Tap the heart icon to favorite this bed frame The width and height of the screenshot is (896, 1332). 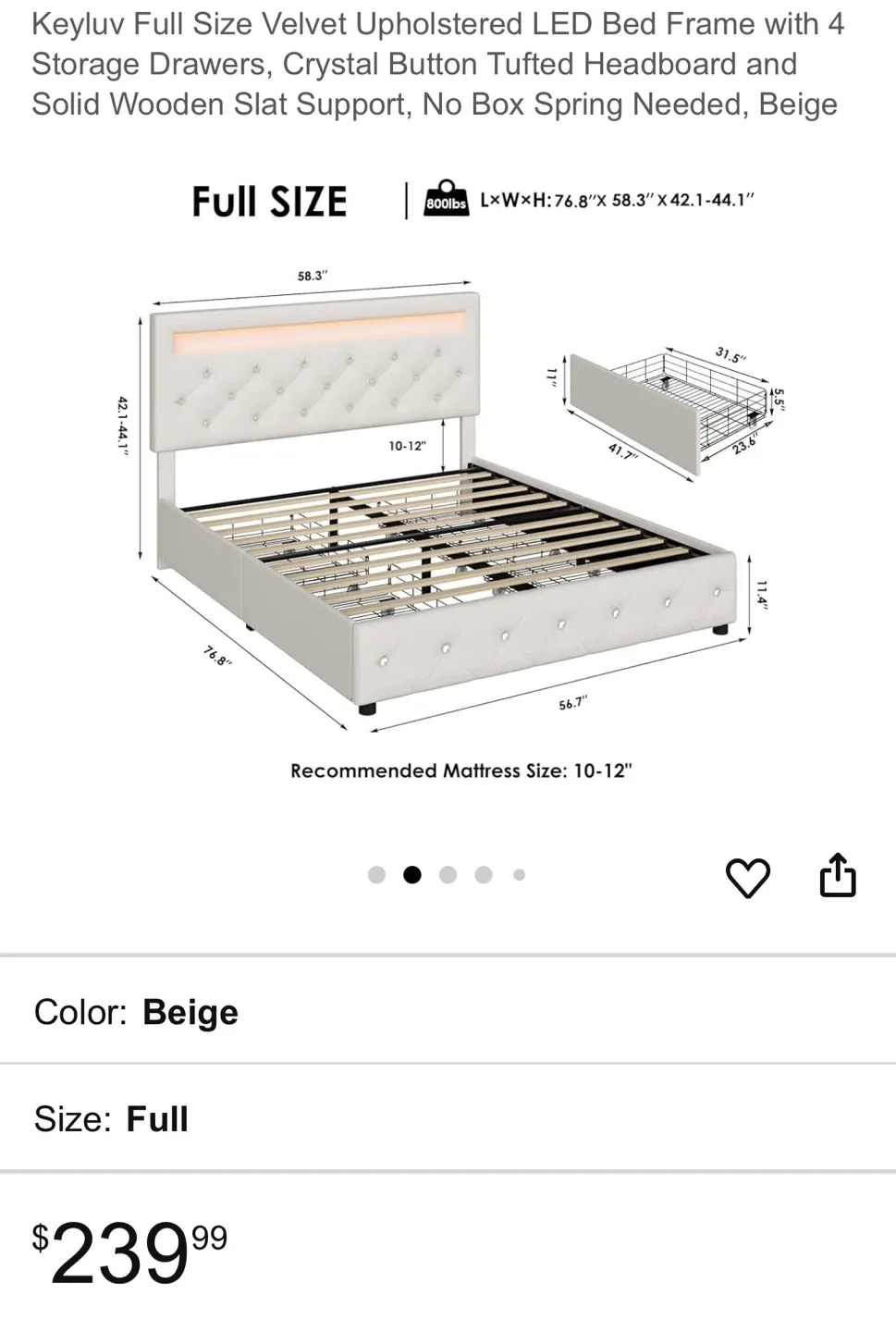tap(749, 876)
